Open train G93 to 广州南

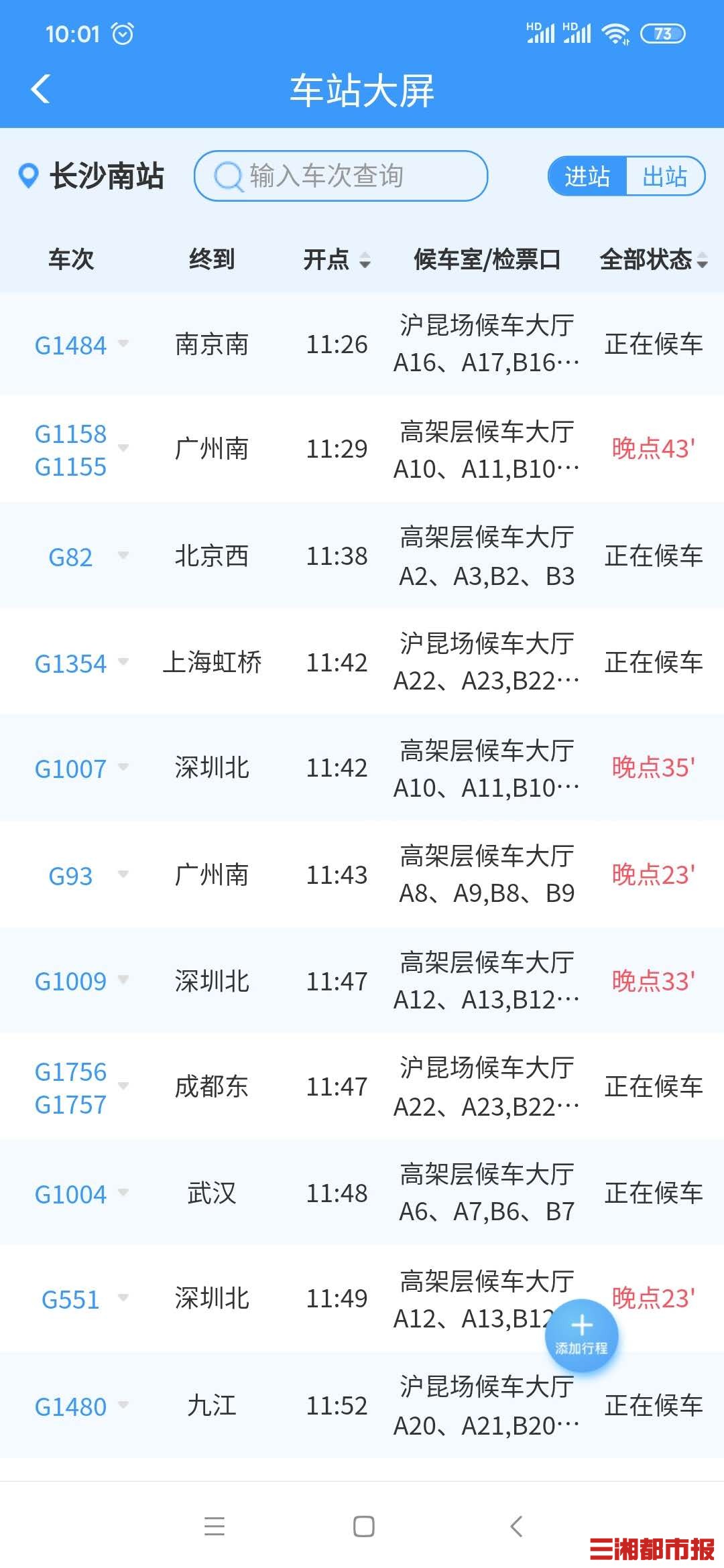point(71,876)
